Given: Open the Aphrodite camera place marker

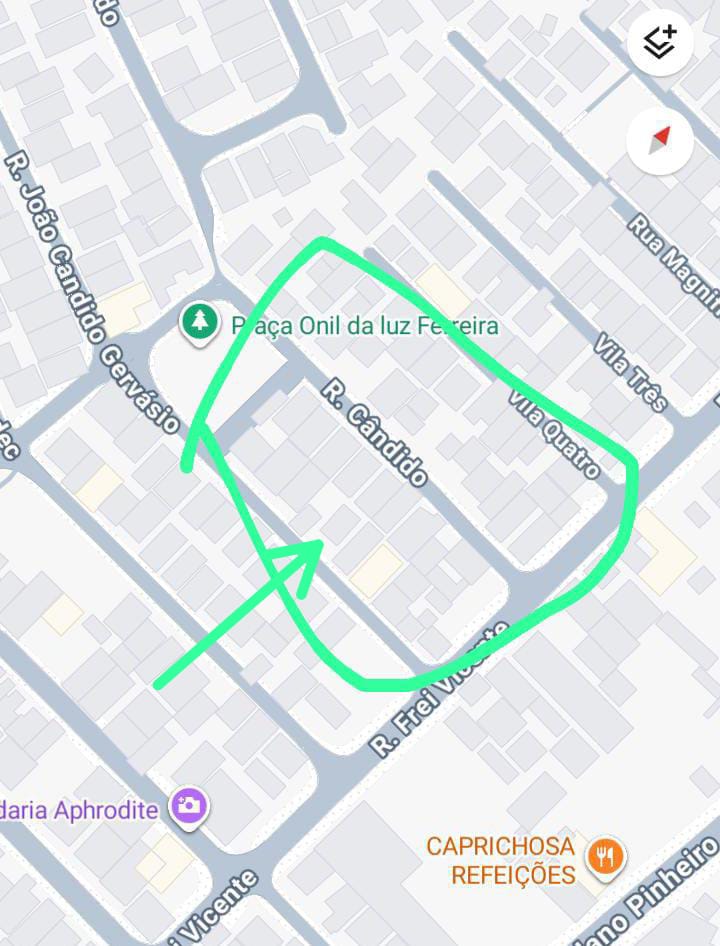Looking at the screenshot, I should [188, 807].
